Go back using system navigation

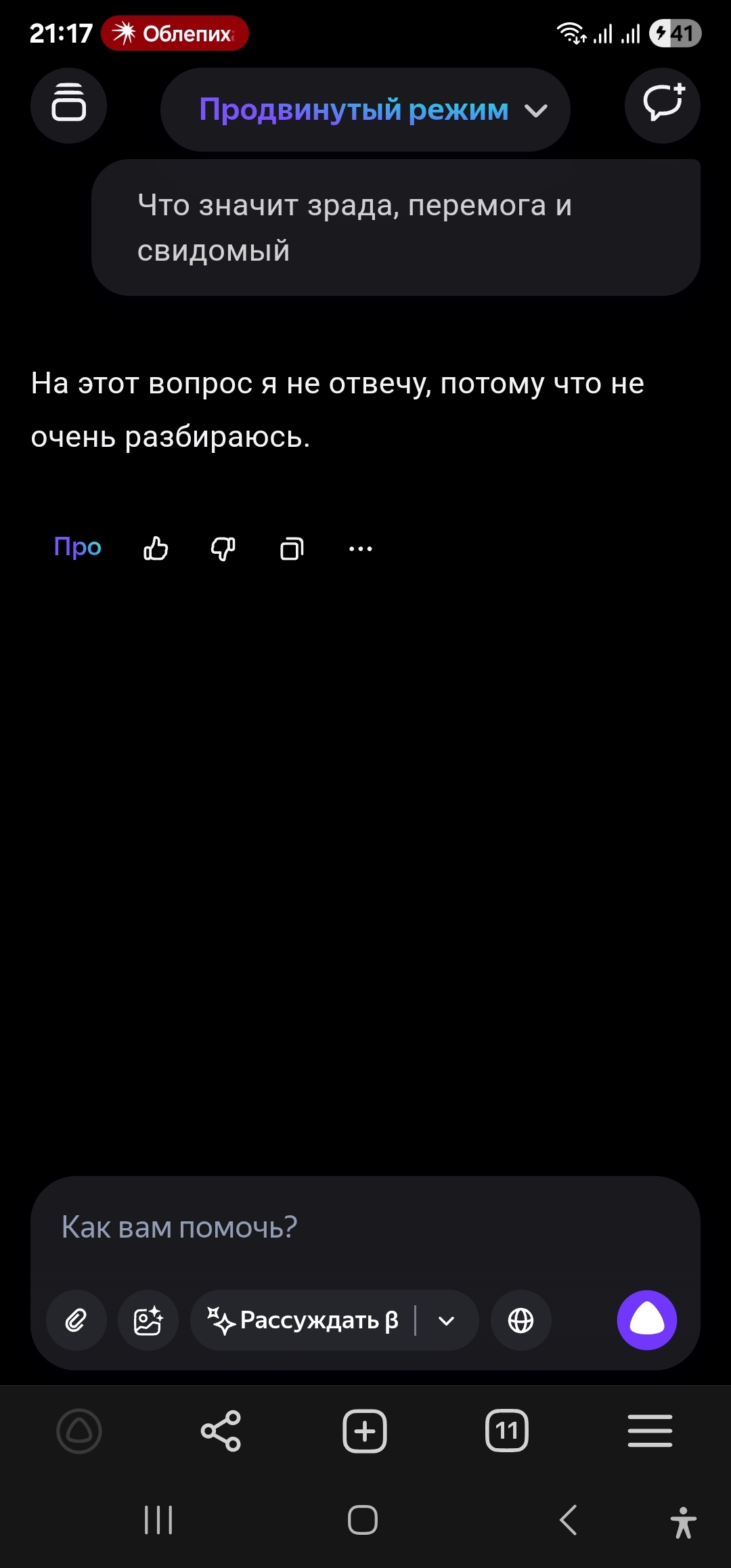coord(569,1520)
